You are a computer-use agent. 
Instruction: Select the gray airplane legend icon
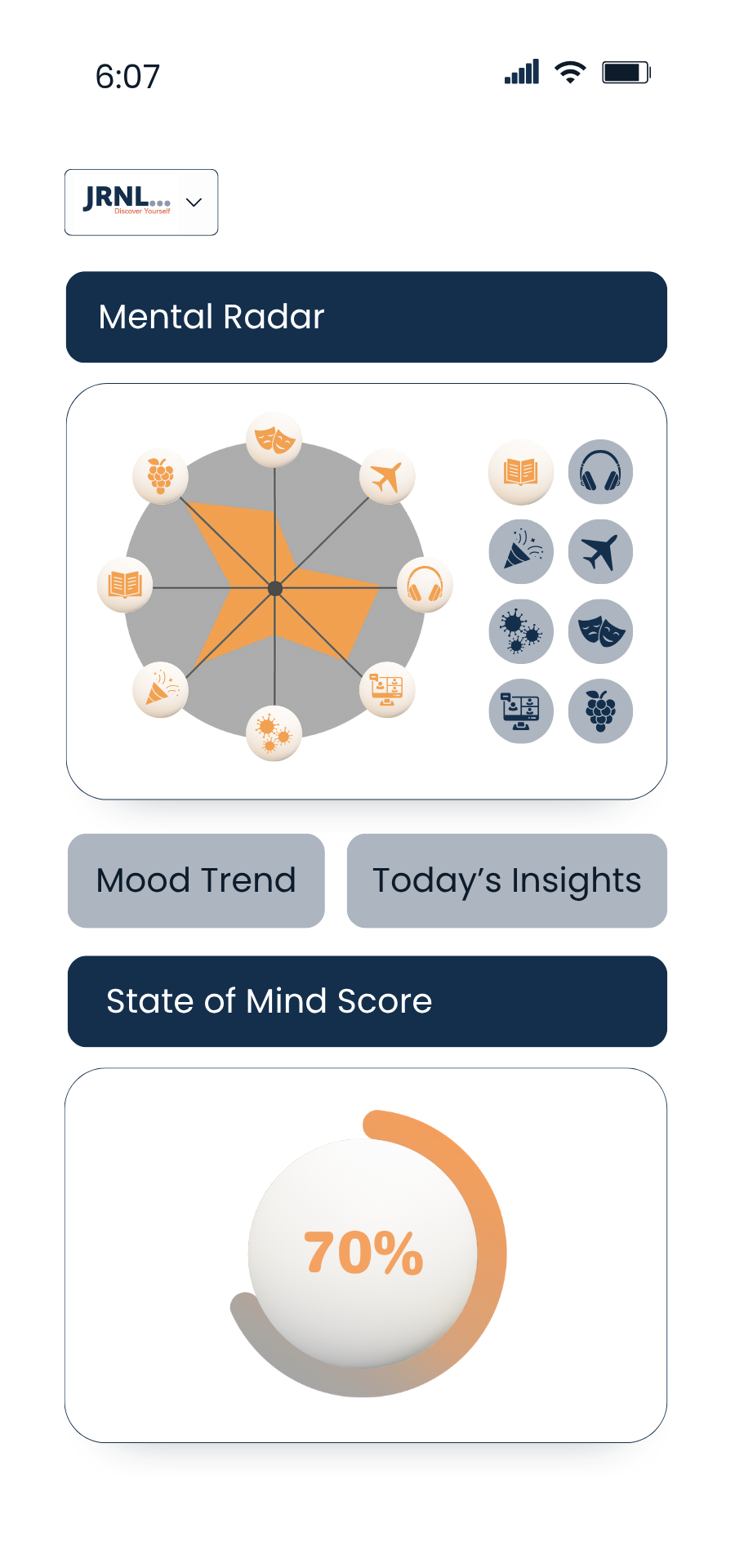pyautogui.click(x=600, y=551)
